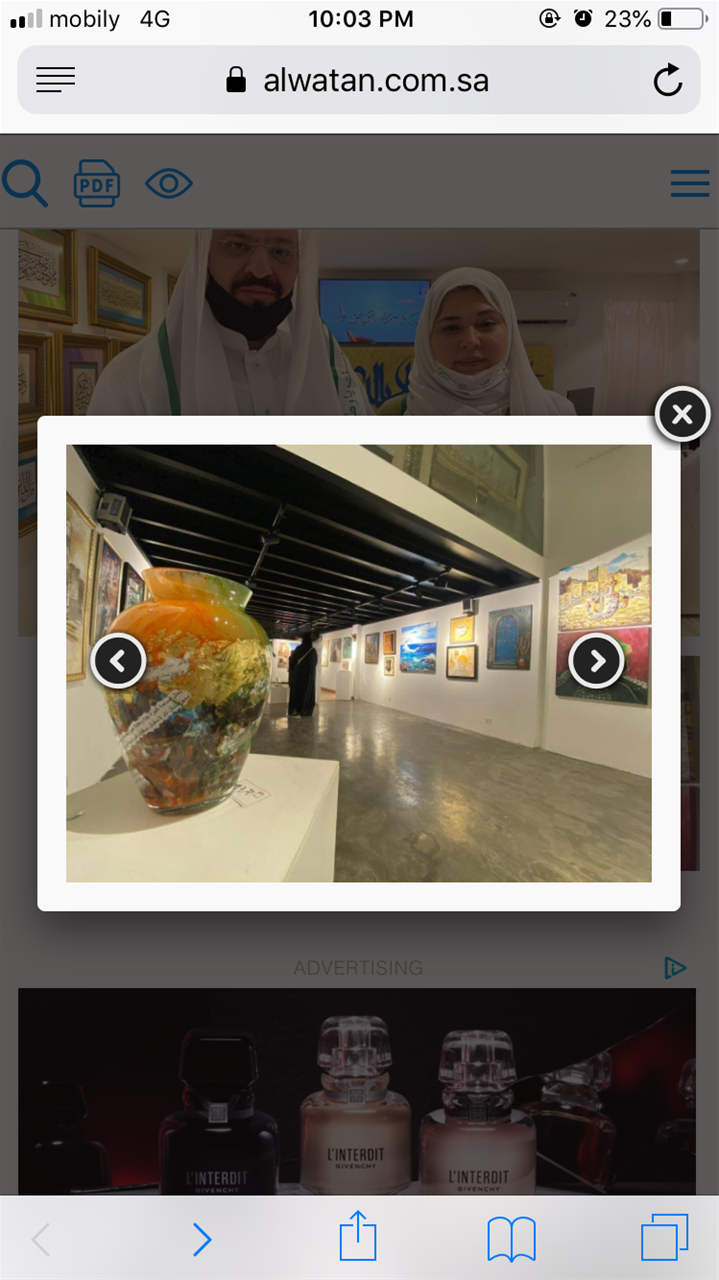Screen dimensions: 719x1280
Task: Open the Safari share sheet
Action: [x=358, y=1238]
